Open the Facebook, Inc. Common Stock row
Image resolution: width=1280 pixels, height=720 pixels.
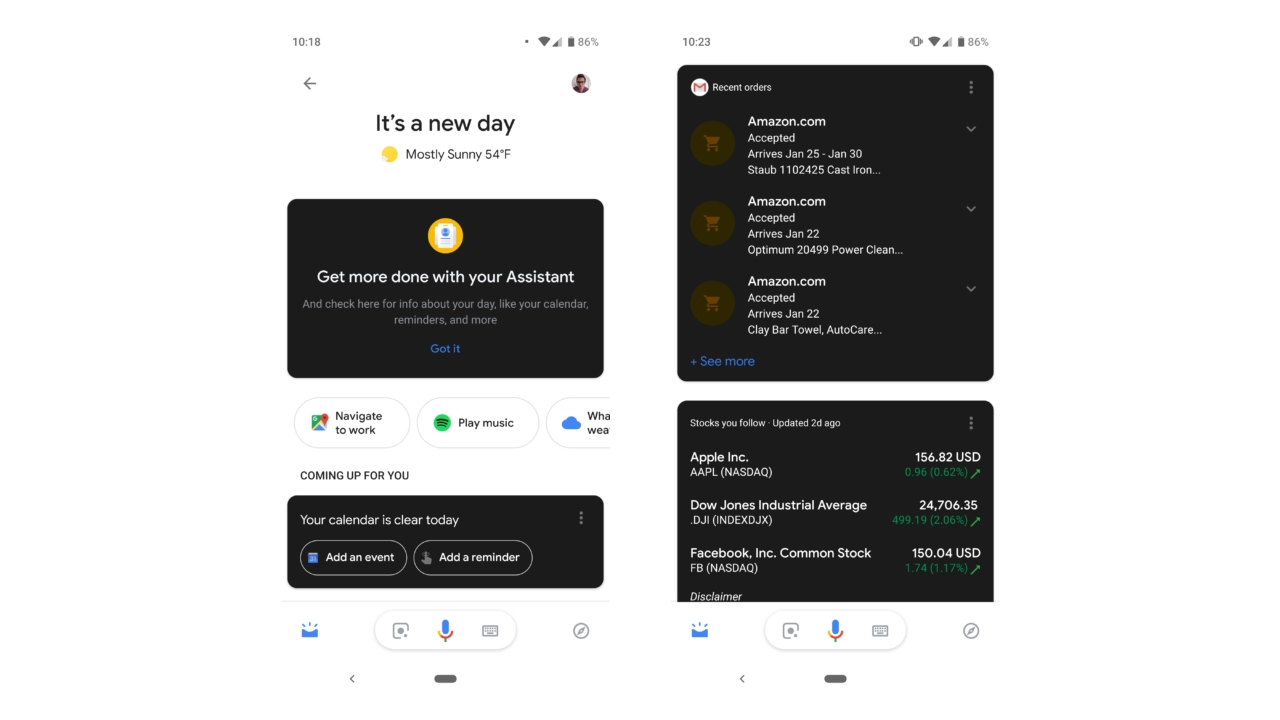(835, 560)
